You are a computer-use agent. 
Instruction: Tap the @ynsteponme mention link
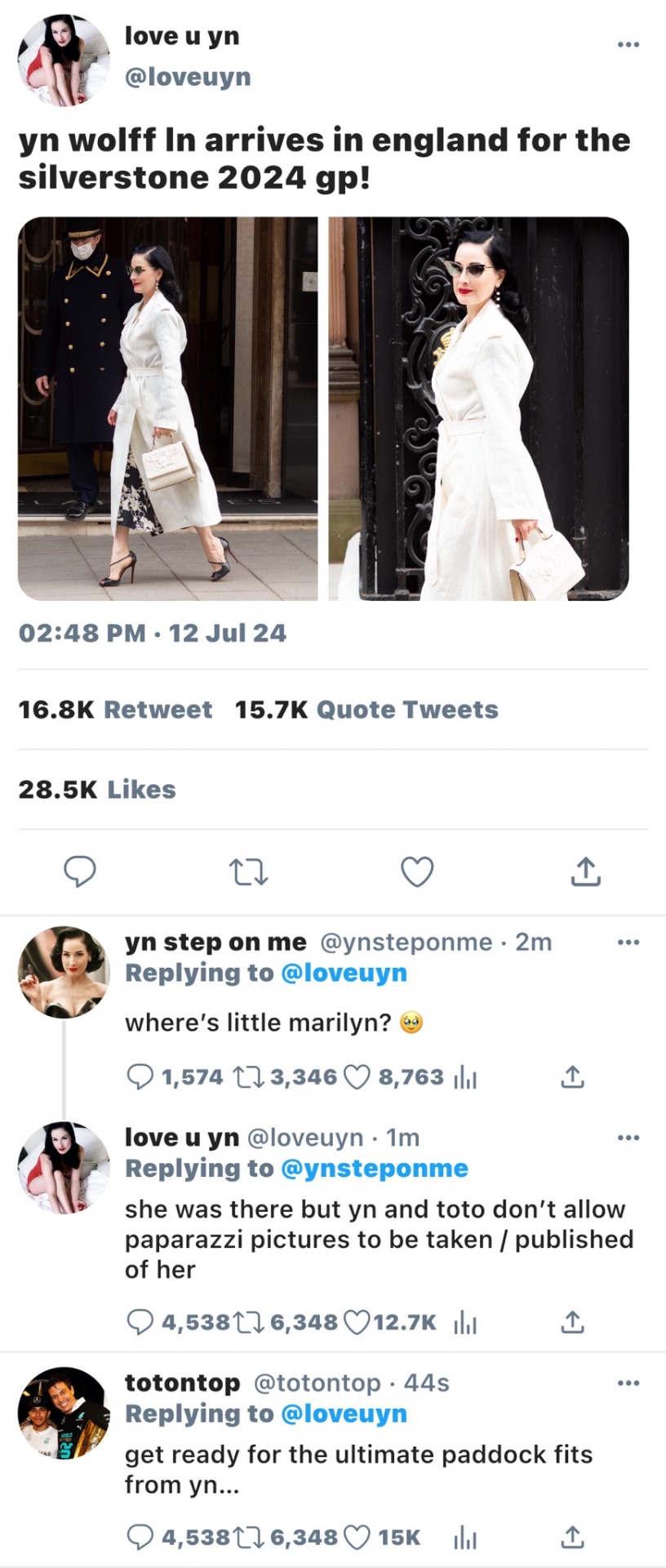374,1168
